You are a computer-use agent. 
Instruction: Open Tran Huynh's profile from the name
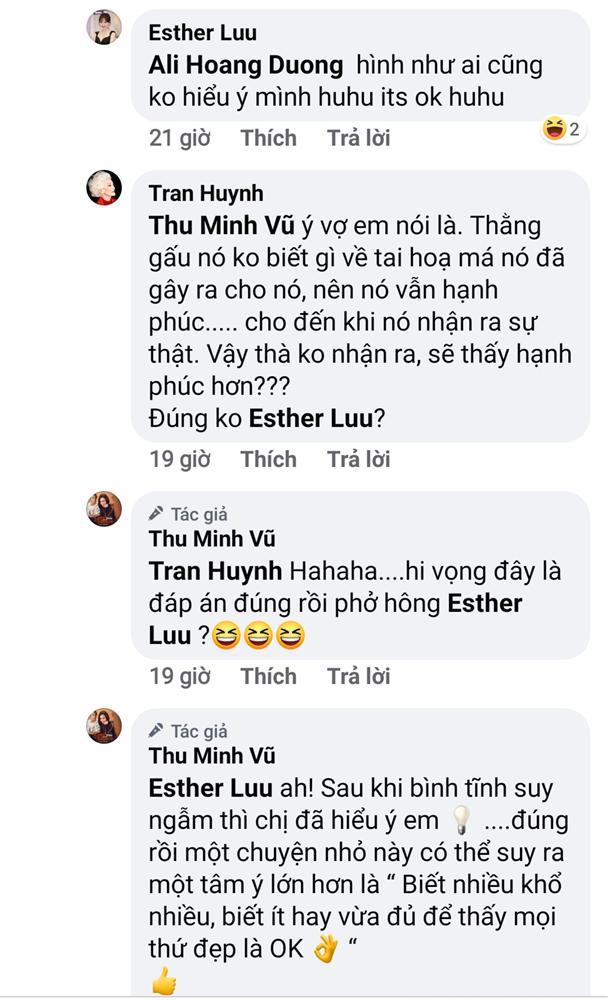point(206,192)
